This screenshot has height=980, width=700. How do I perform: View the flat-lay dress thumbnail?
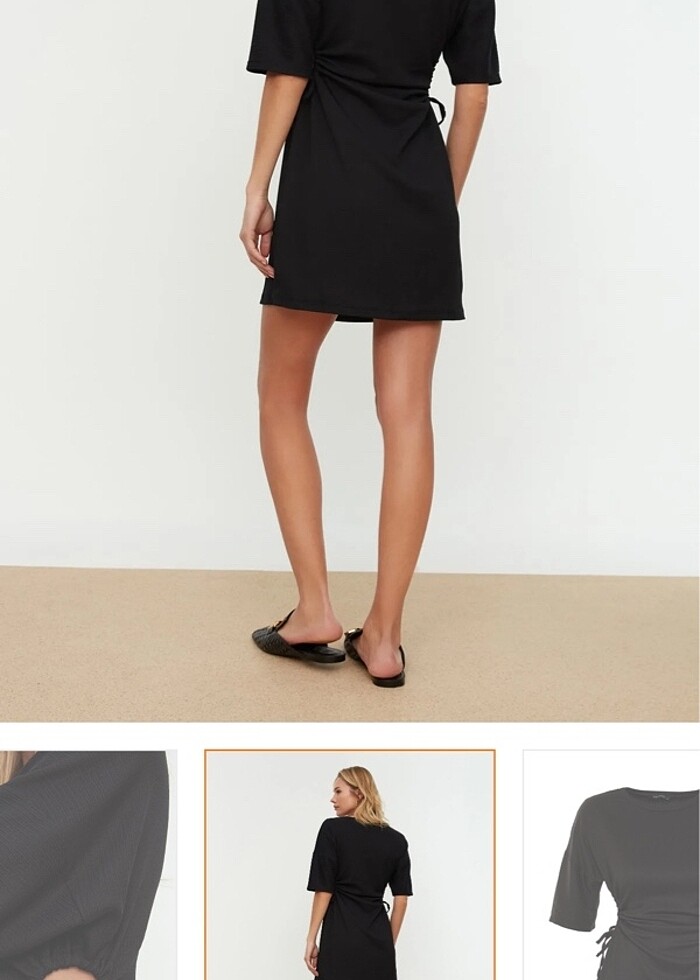612,865
